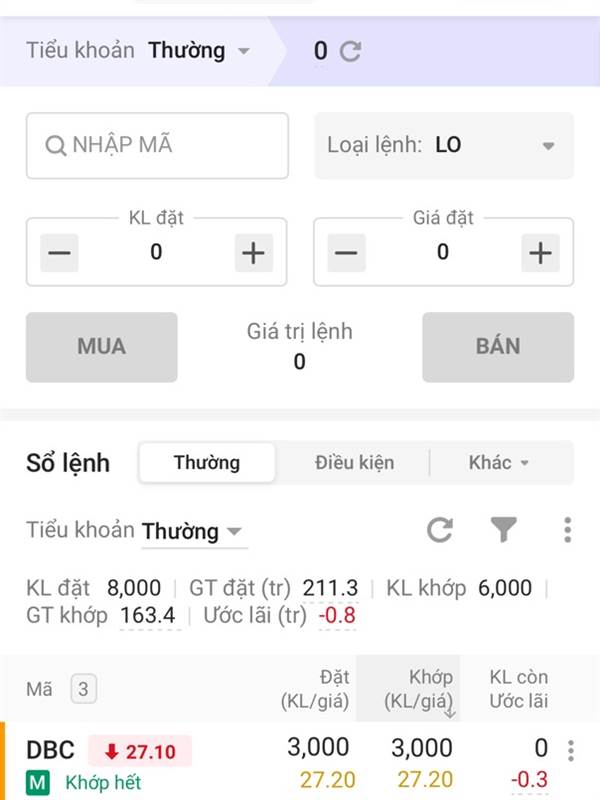
Task: Decrease KL đặt quantity with minus
Action: pyautogui.click(x=59, y=253)
